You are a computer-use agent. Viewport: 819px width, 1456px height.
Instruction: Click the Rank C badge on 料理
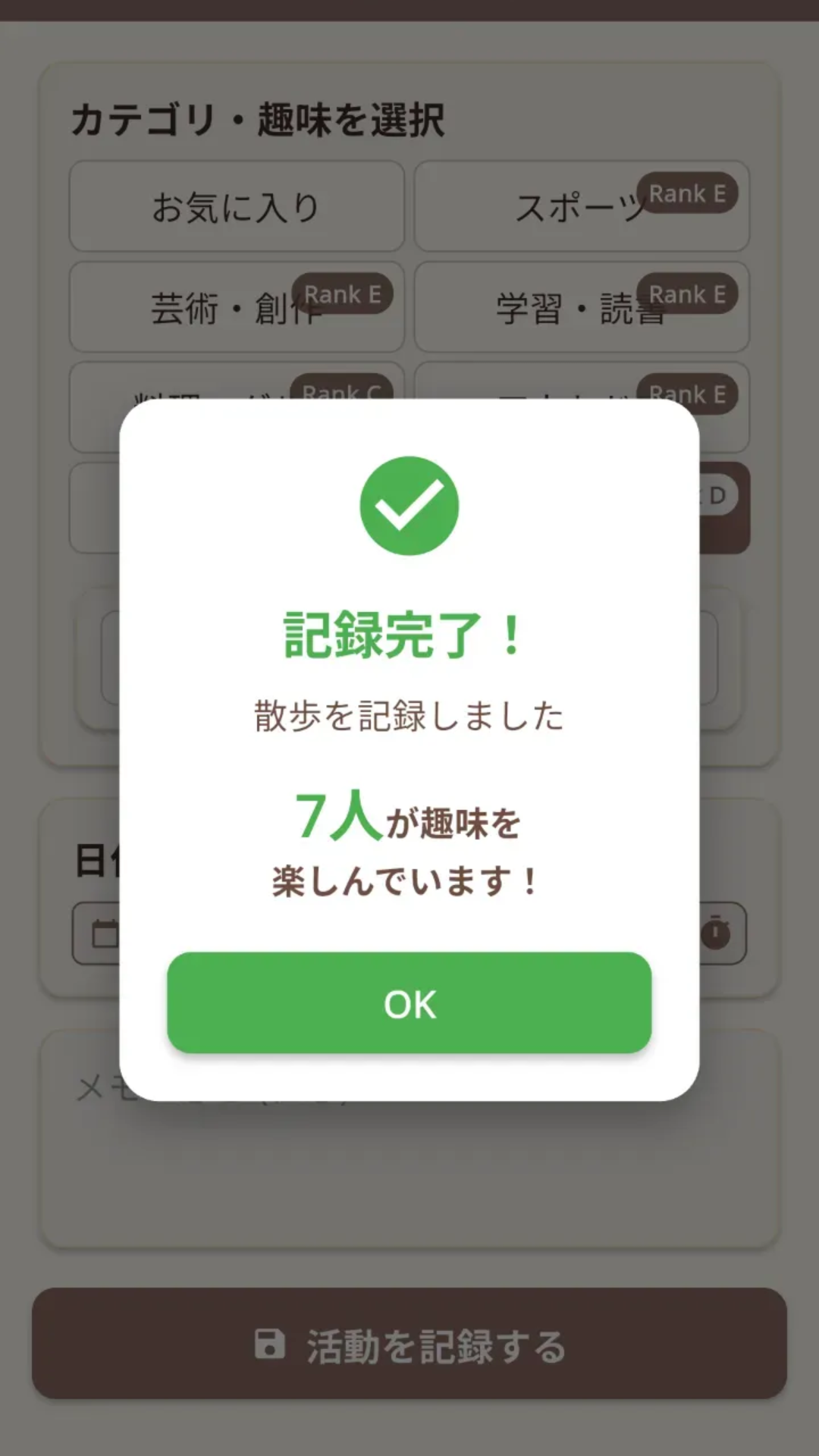(x=344, y=394)
